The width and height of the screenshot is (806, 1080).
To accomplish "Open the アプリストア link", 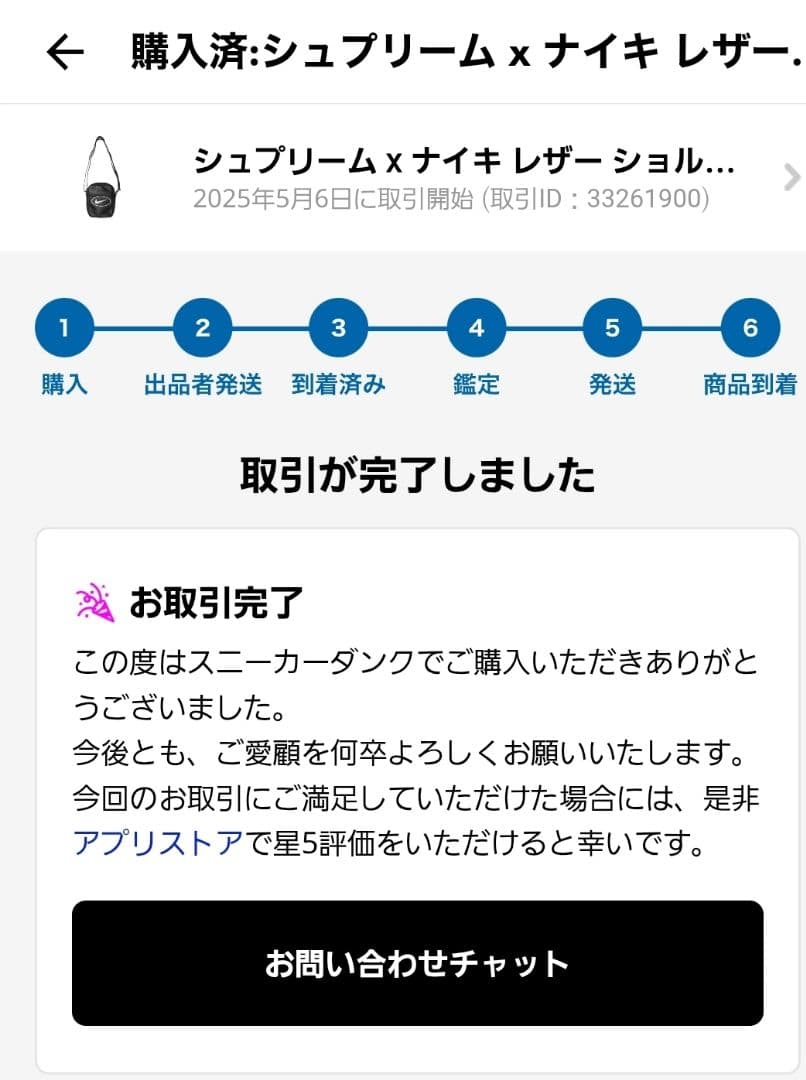I will tap(158, 843).
